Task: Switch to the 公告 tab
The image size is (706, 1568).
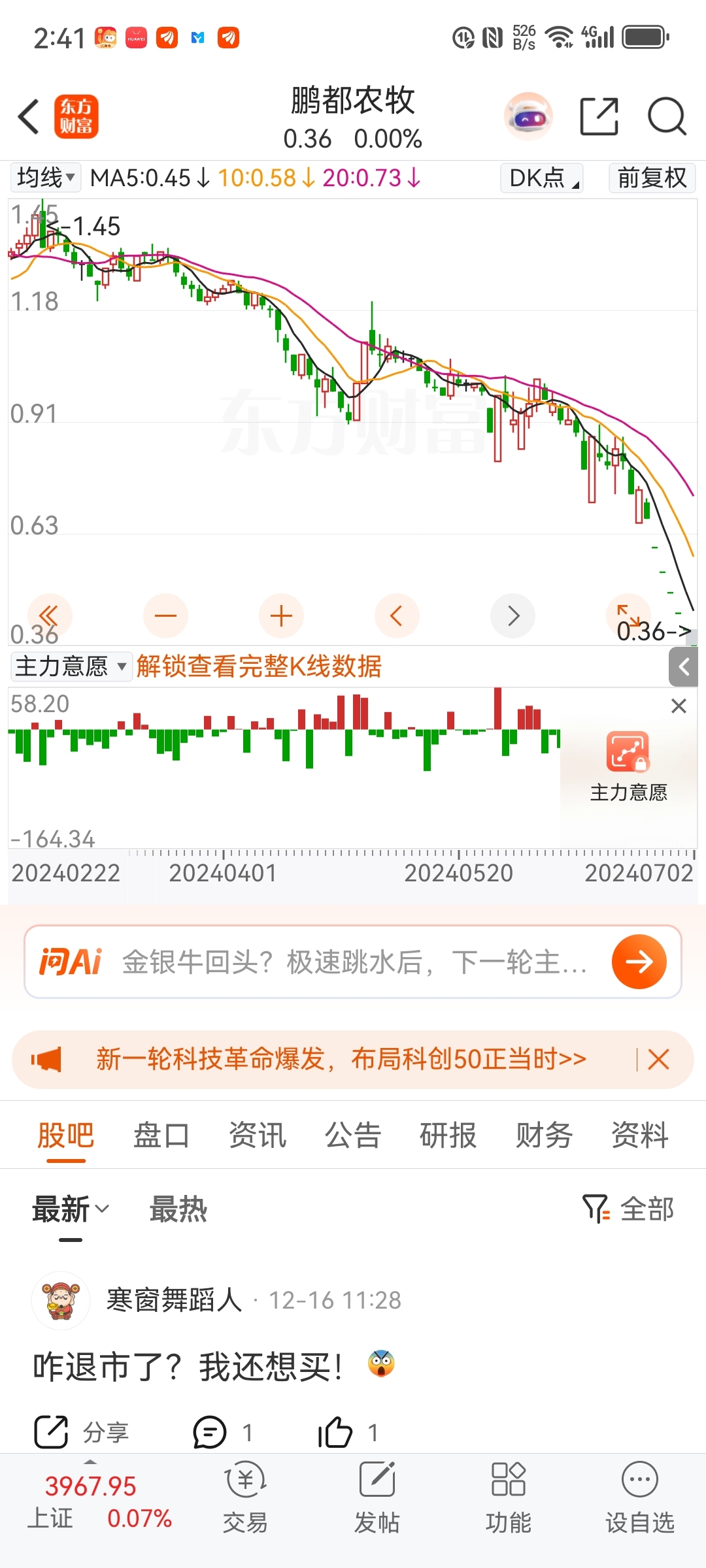Action: 352,1135
